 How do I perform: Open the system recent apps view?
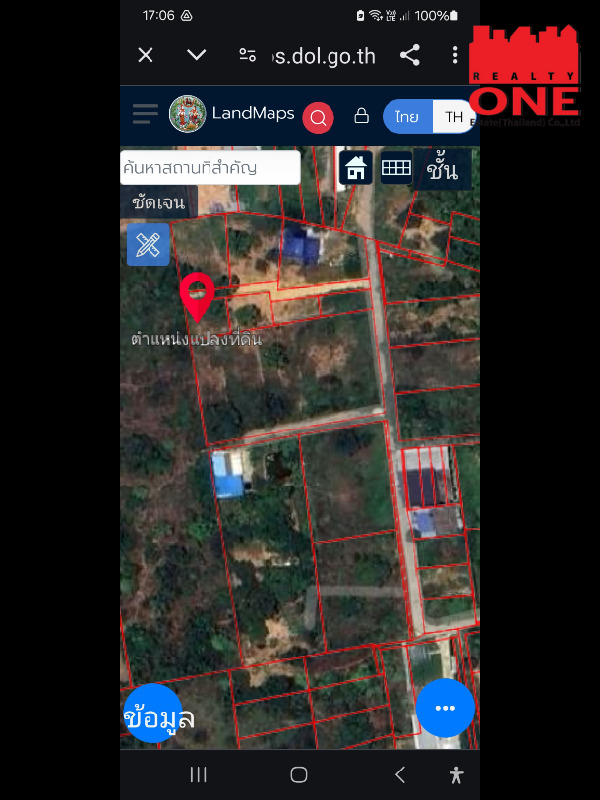[198, 774]
